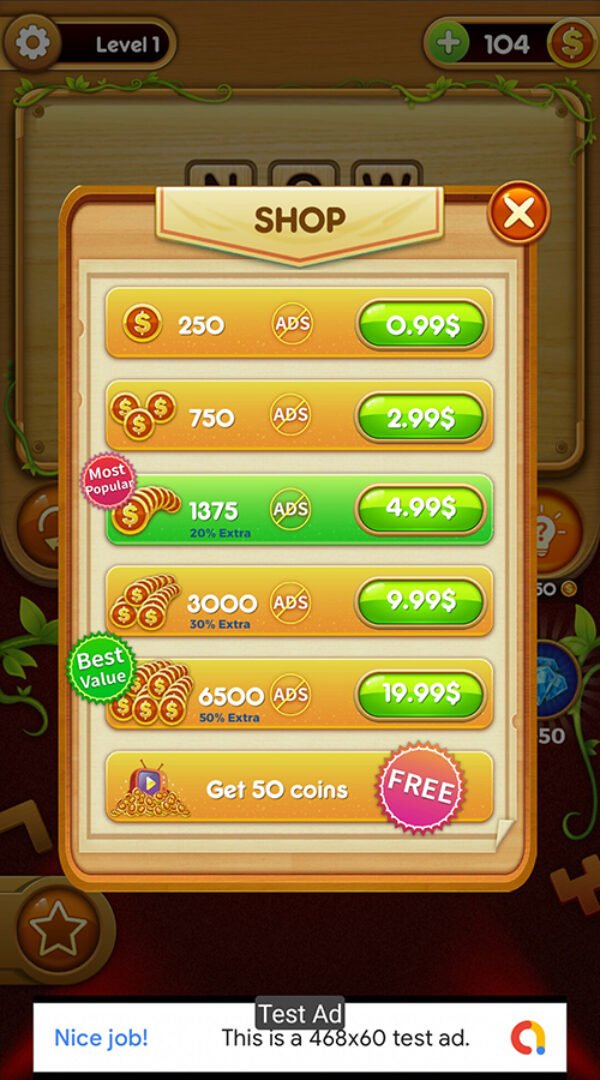Viewport: 600px width, 1080px height.
Task: Open the settings gear
Action: [32, 43]
